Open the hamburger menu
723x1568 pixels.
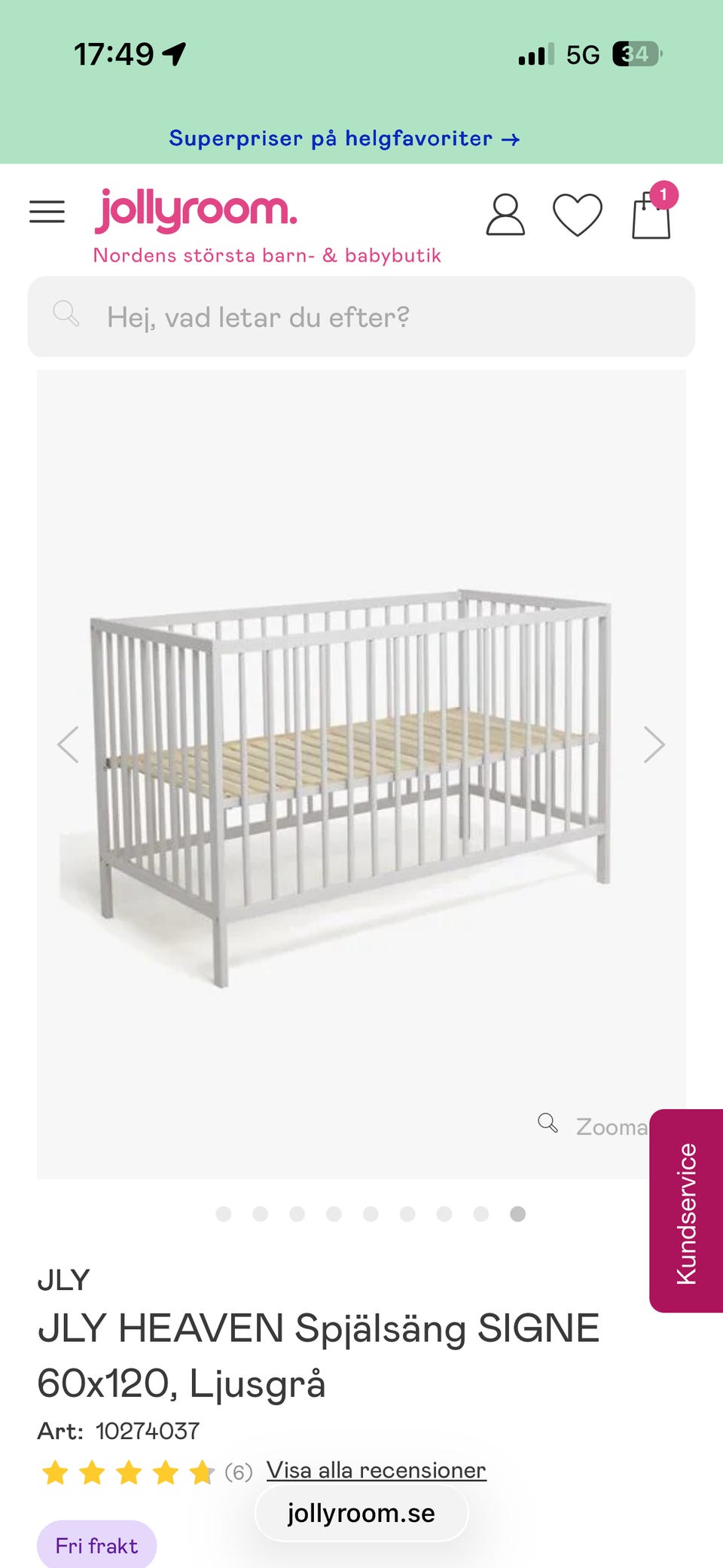tap(47, 212)
